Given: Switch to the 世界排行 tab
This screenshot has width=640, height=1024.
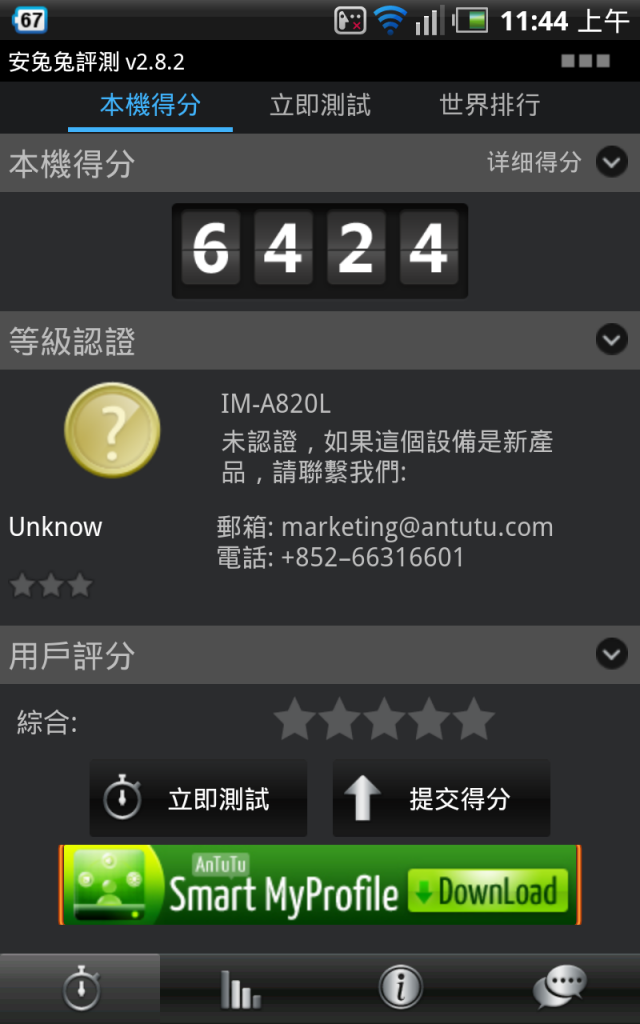Looking at the screenshot, I should (490, 104).
